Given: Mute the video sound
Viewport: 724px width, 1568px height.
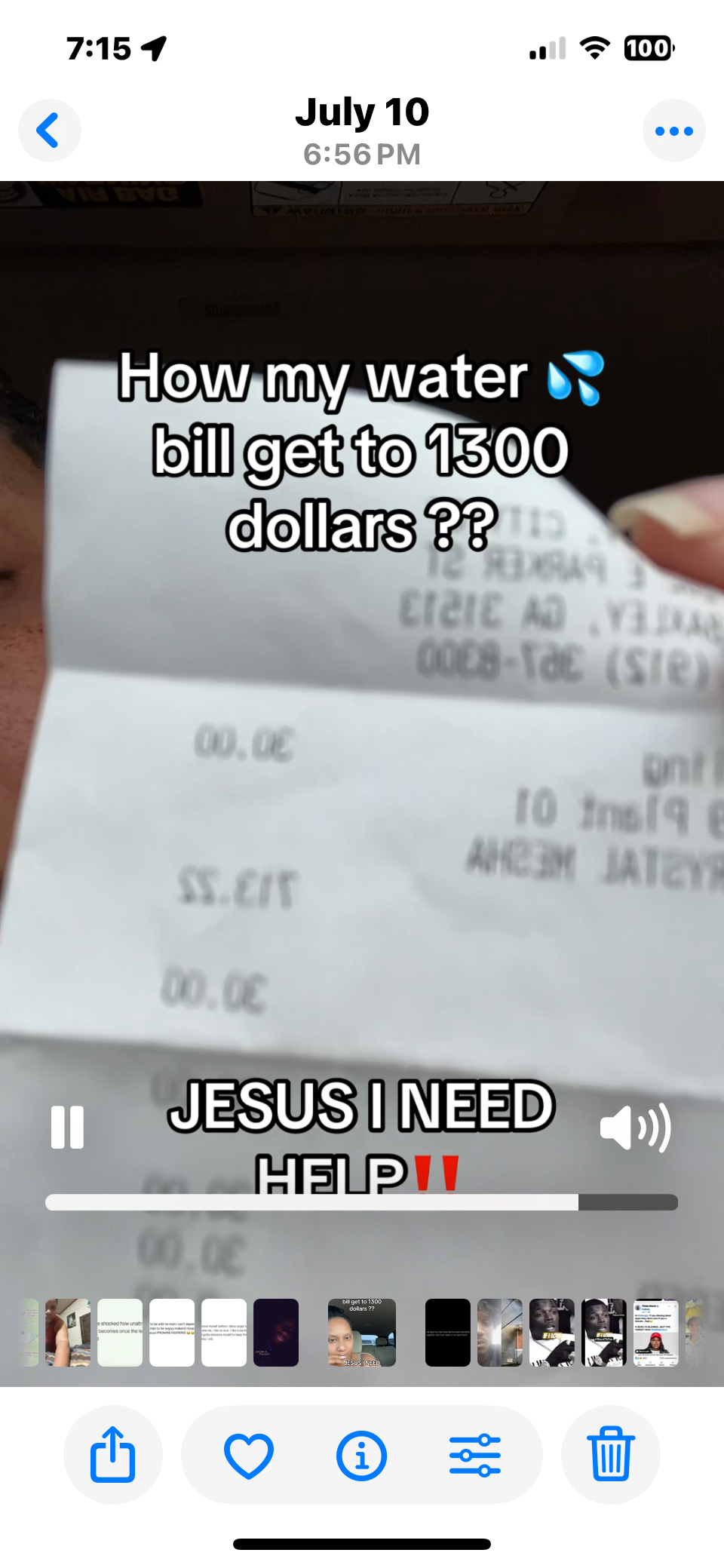Looking at the screenshot, I should click(x=634, y=1128).
